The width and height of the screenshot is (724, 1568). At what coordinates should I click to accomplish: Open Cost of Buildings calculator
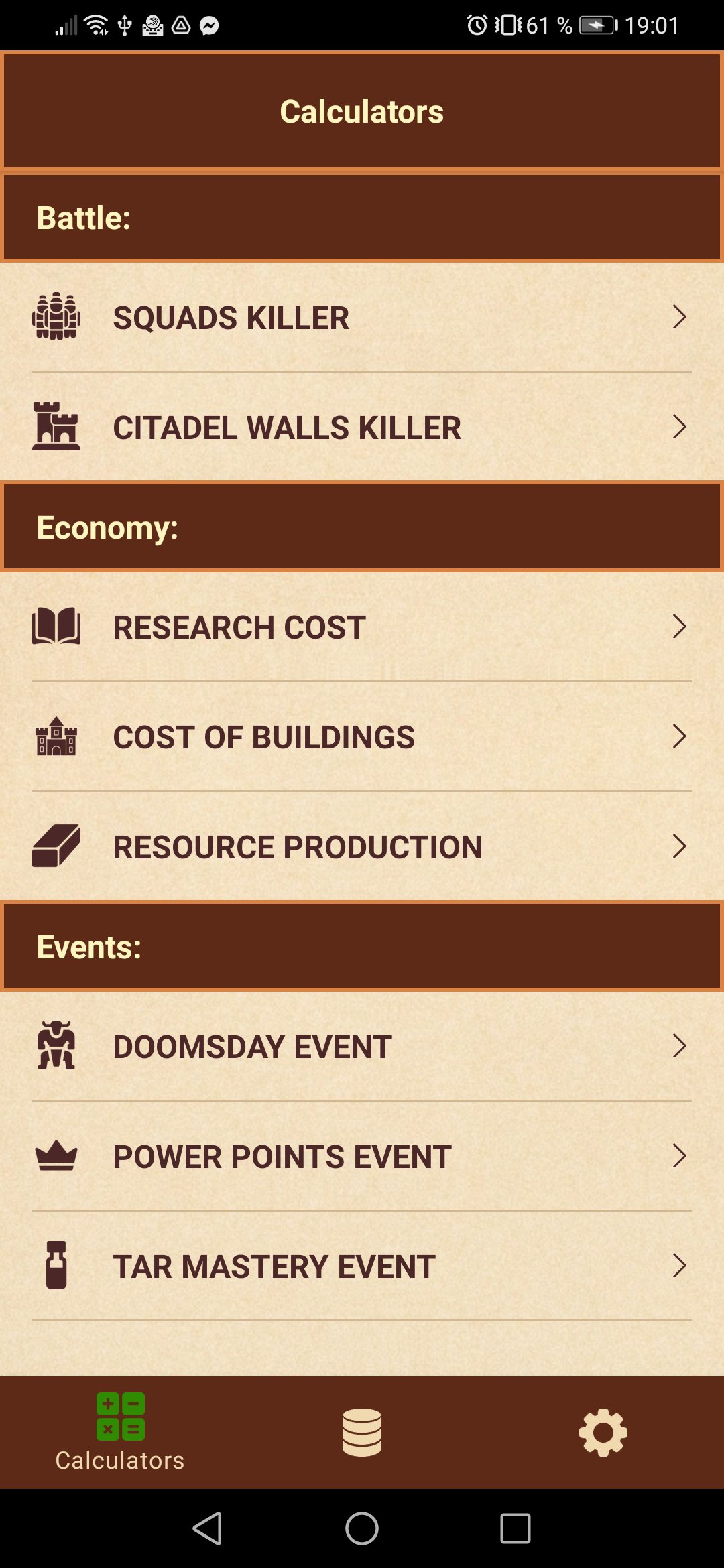[362, 737]
